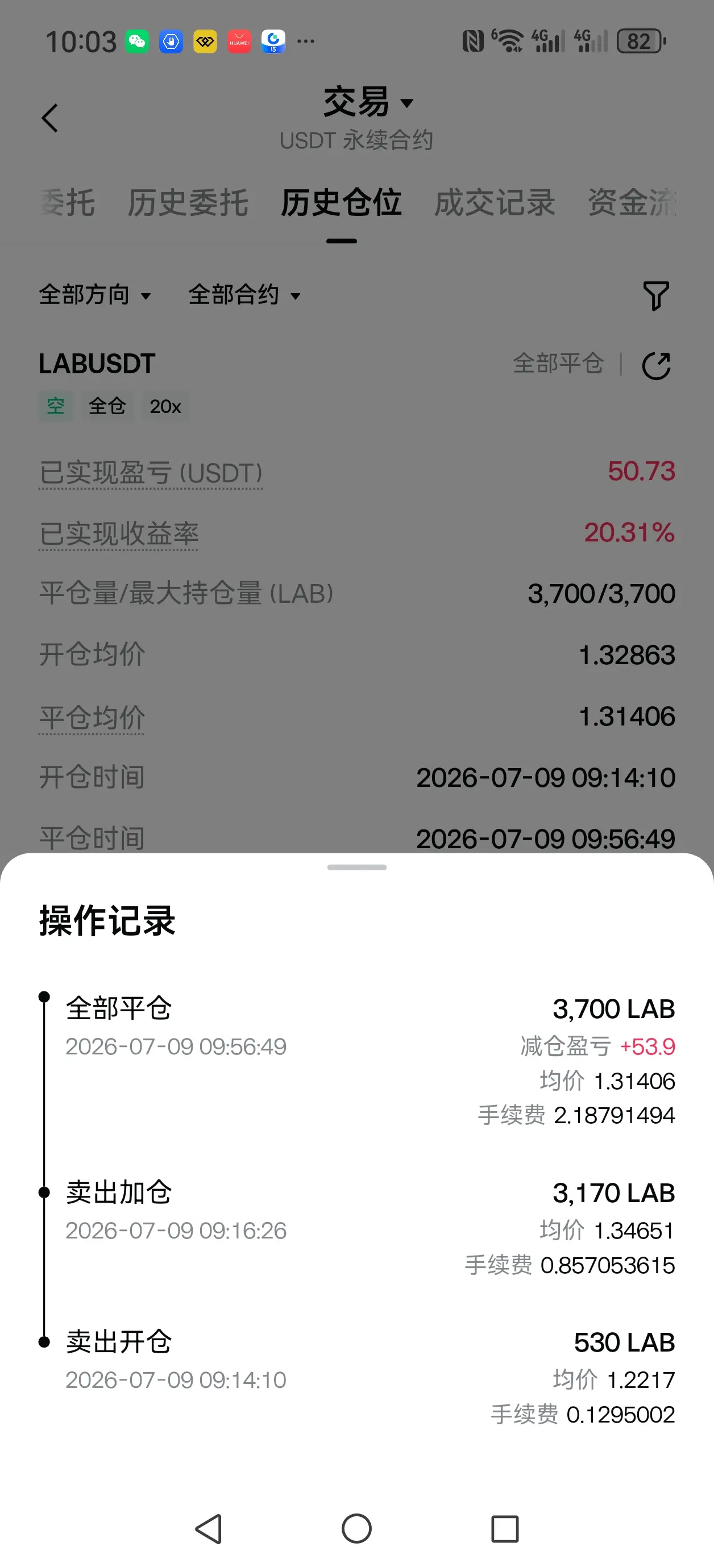Screen dimensions: 714x1568
Task: Open the 全部方向 direction filter
Action: [95, 295]
